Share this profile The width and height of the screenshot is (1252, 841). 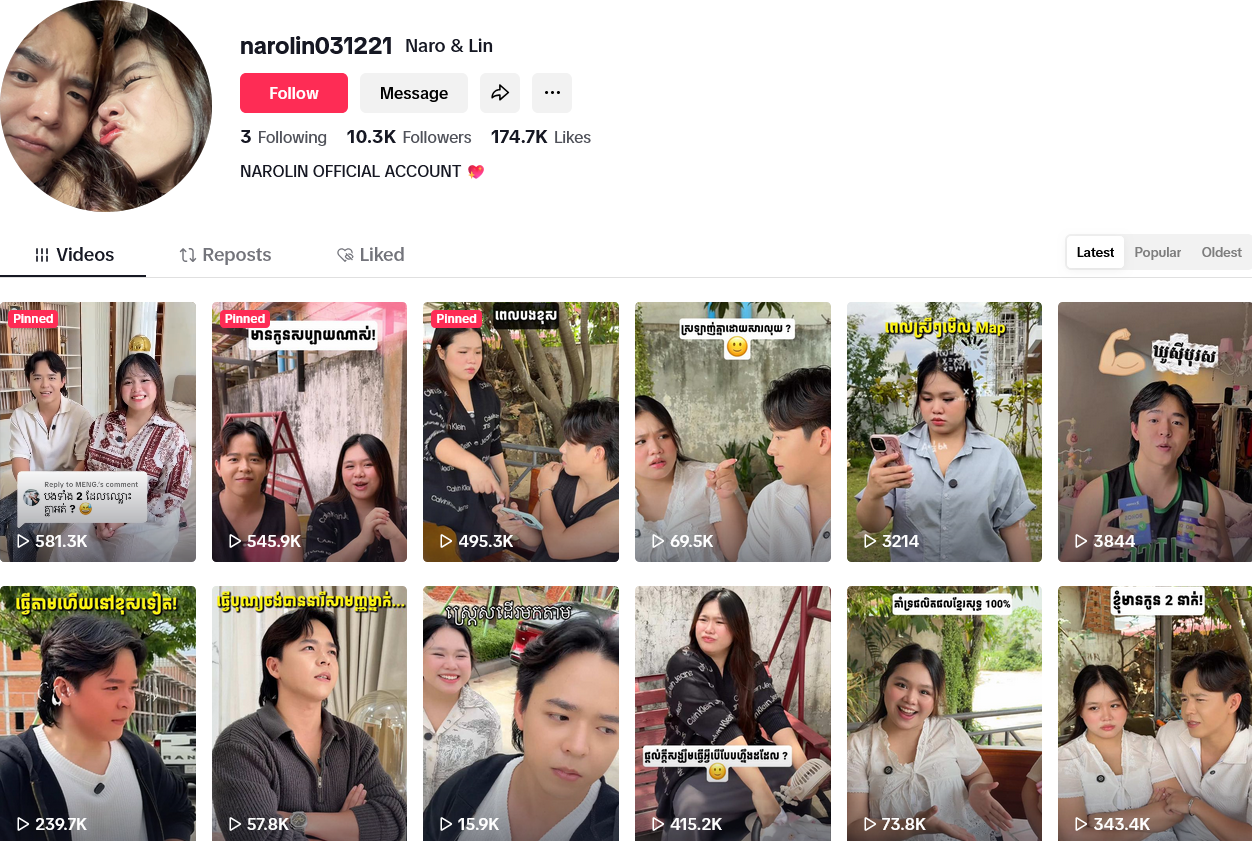(500, 93)
